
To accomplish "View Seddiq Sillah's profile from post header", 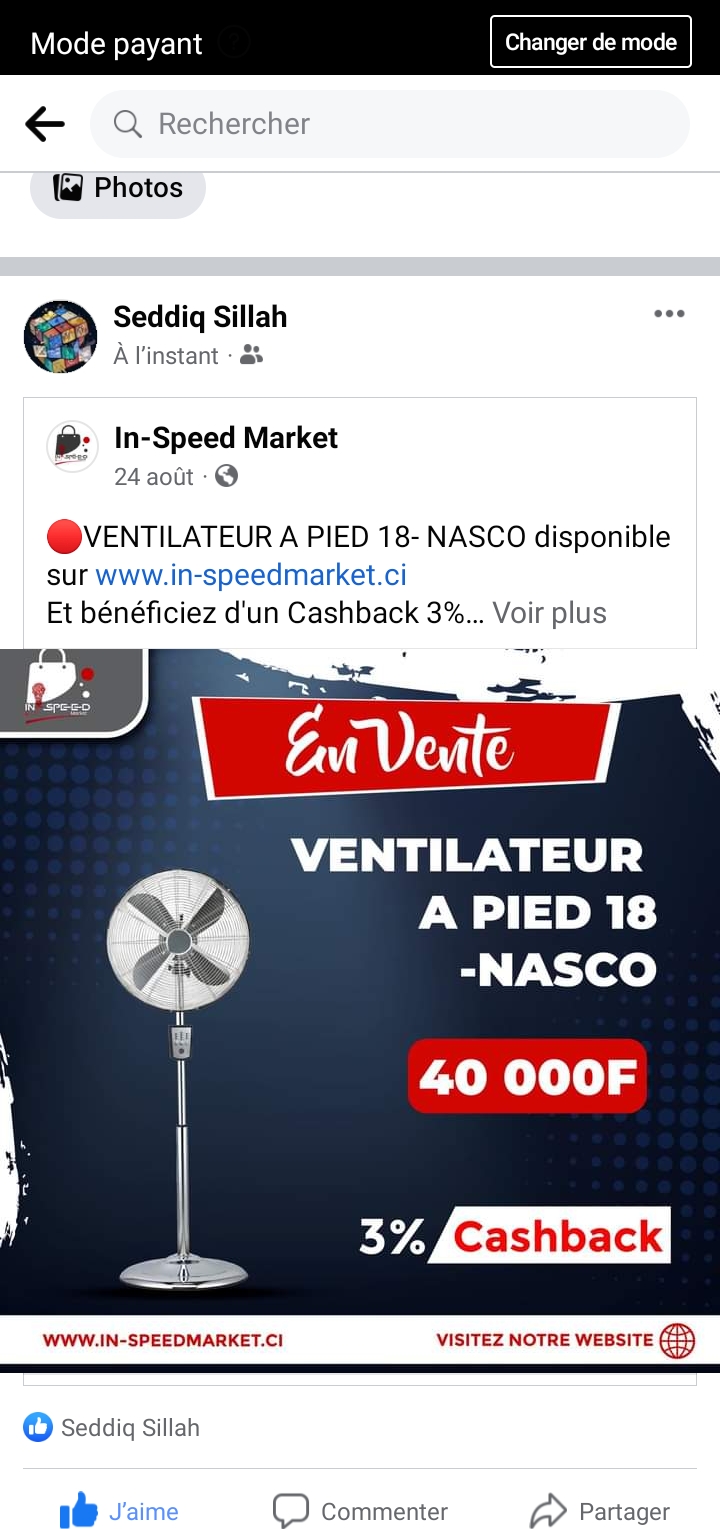I will 200,317.
